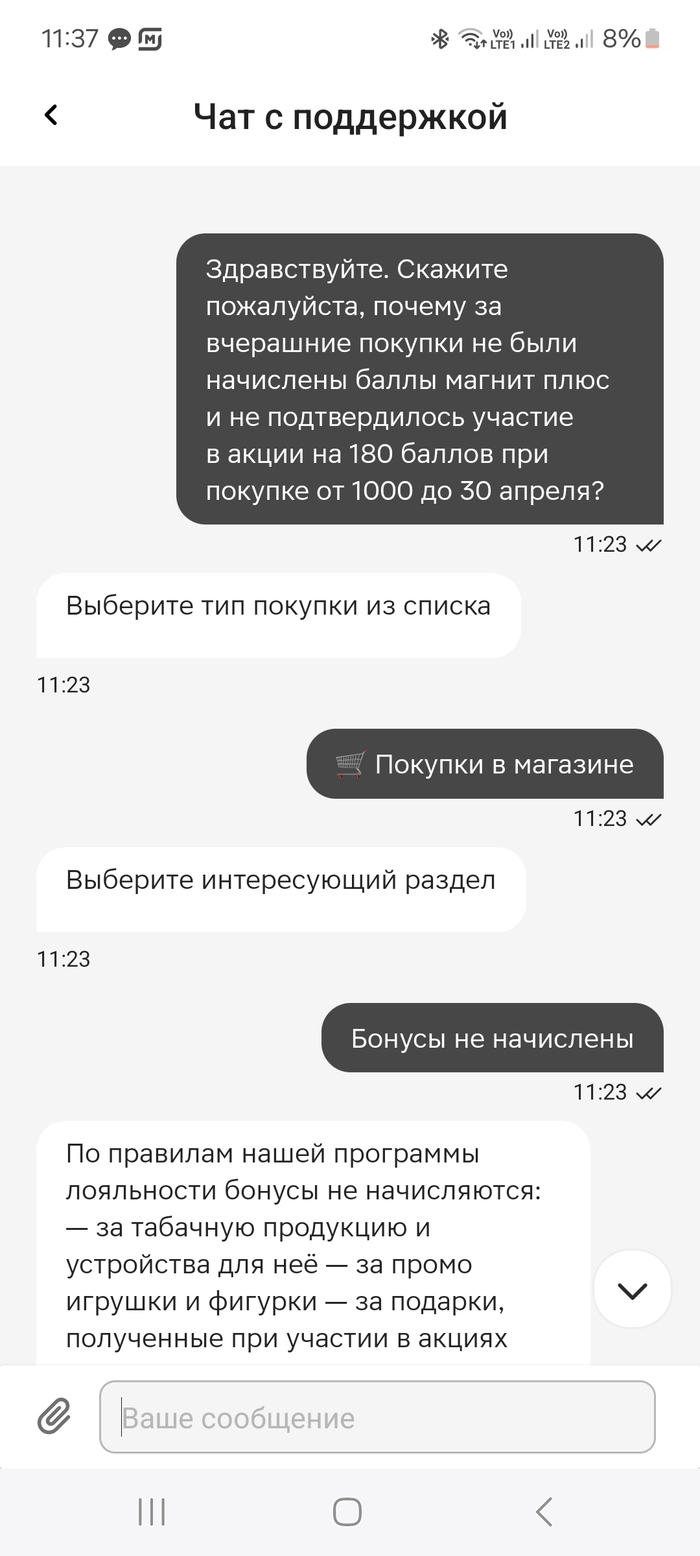Go back from the support chat

pyautogui.click(x=51, y=116)
